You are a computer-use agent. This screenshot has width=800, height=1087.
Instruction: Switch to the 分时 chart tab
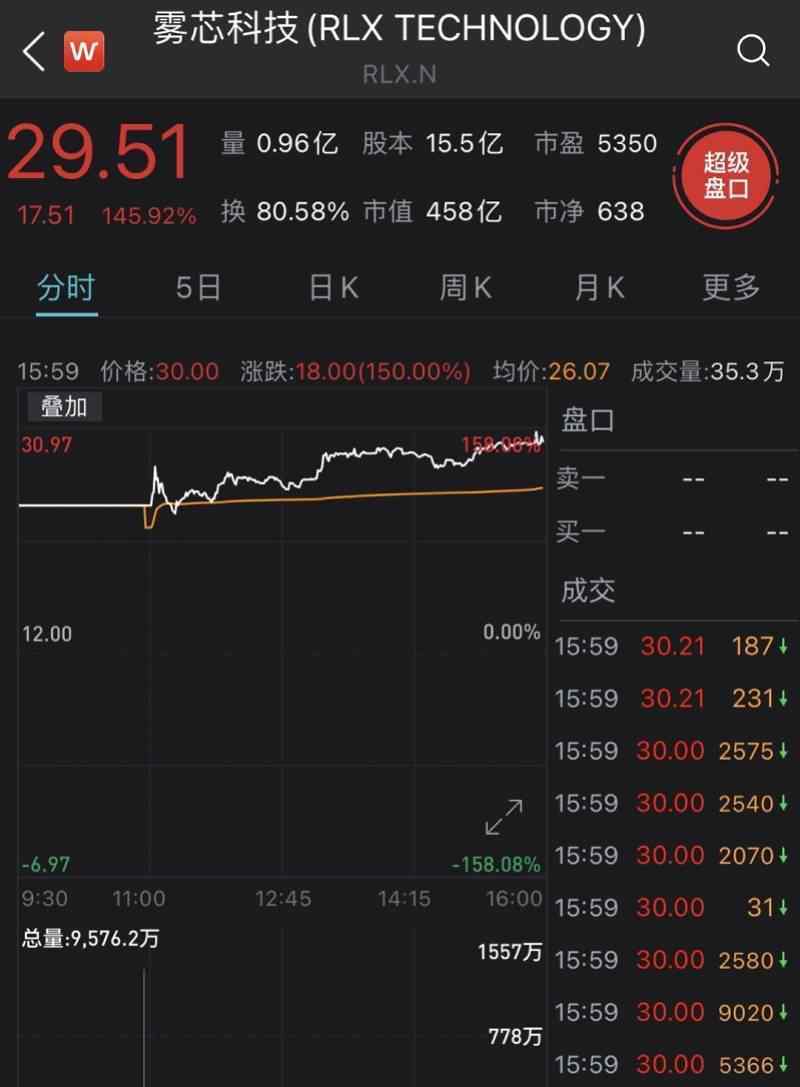(x=66, y=288)
